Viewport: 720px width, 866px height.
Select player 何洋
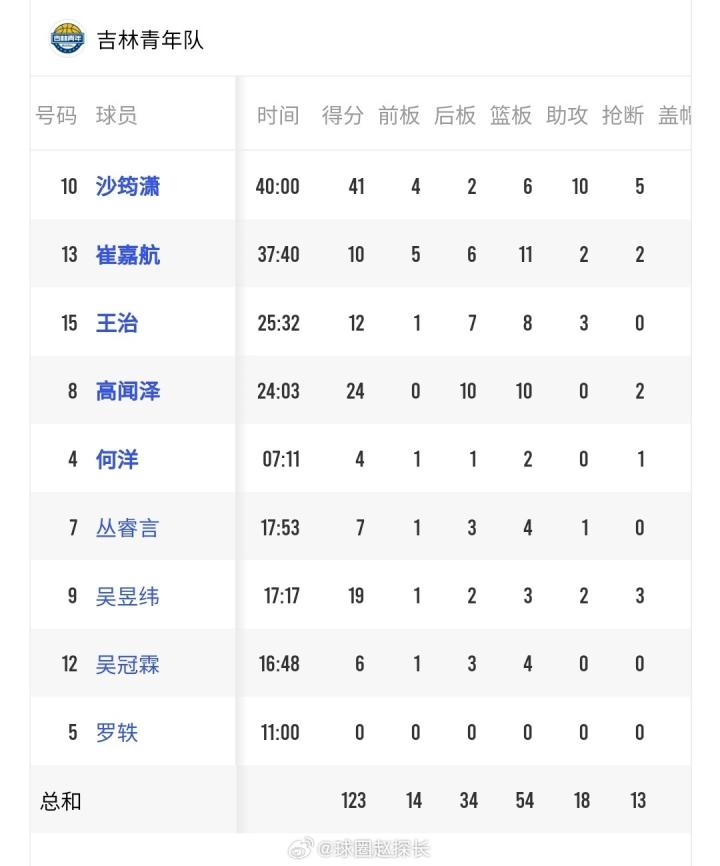tap(117, 459)
